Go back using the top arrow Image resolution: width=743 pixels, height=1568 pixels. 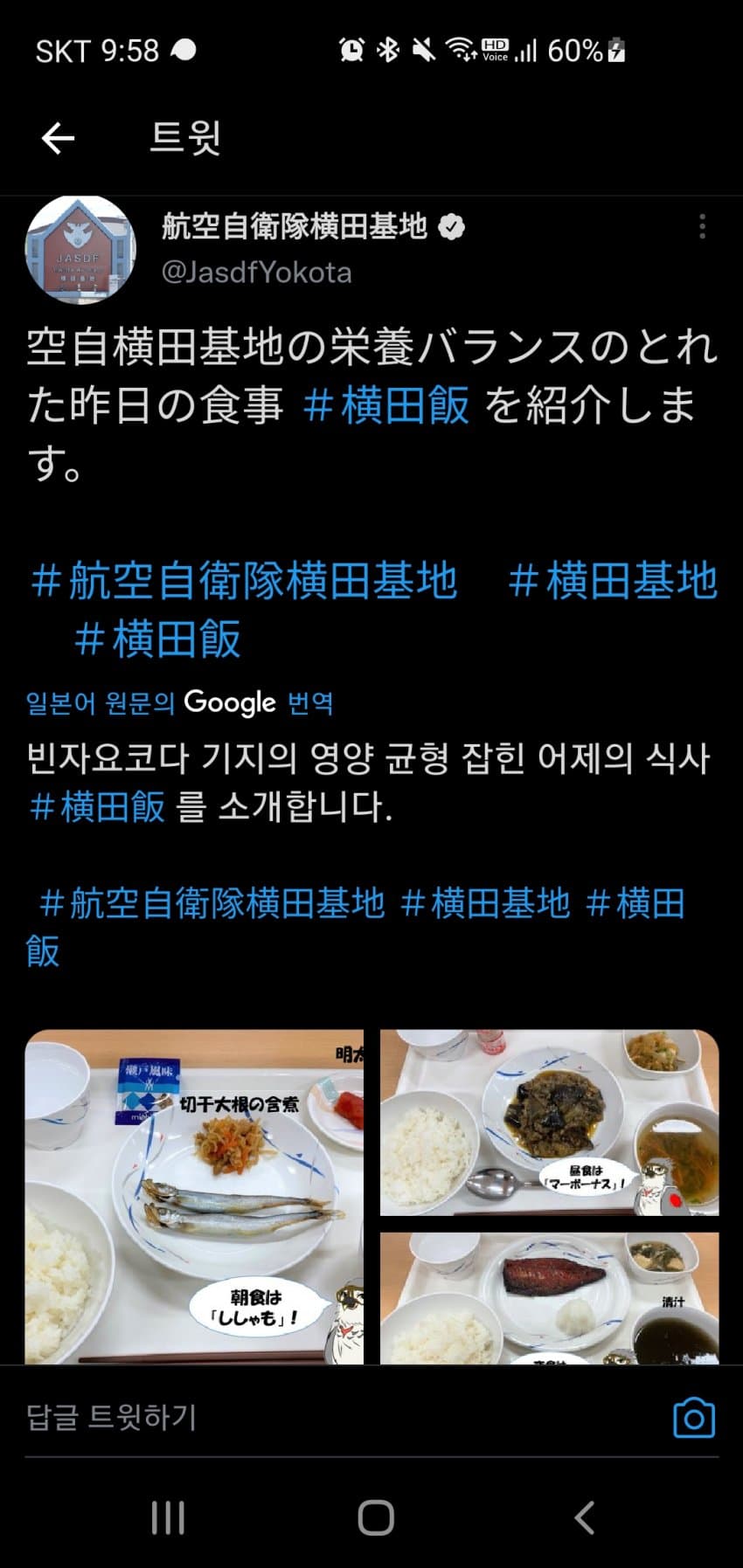point(58,138)
